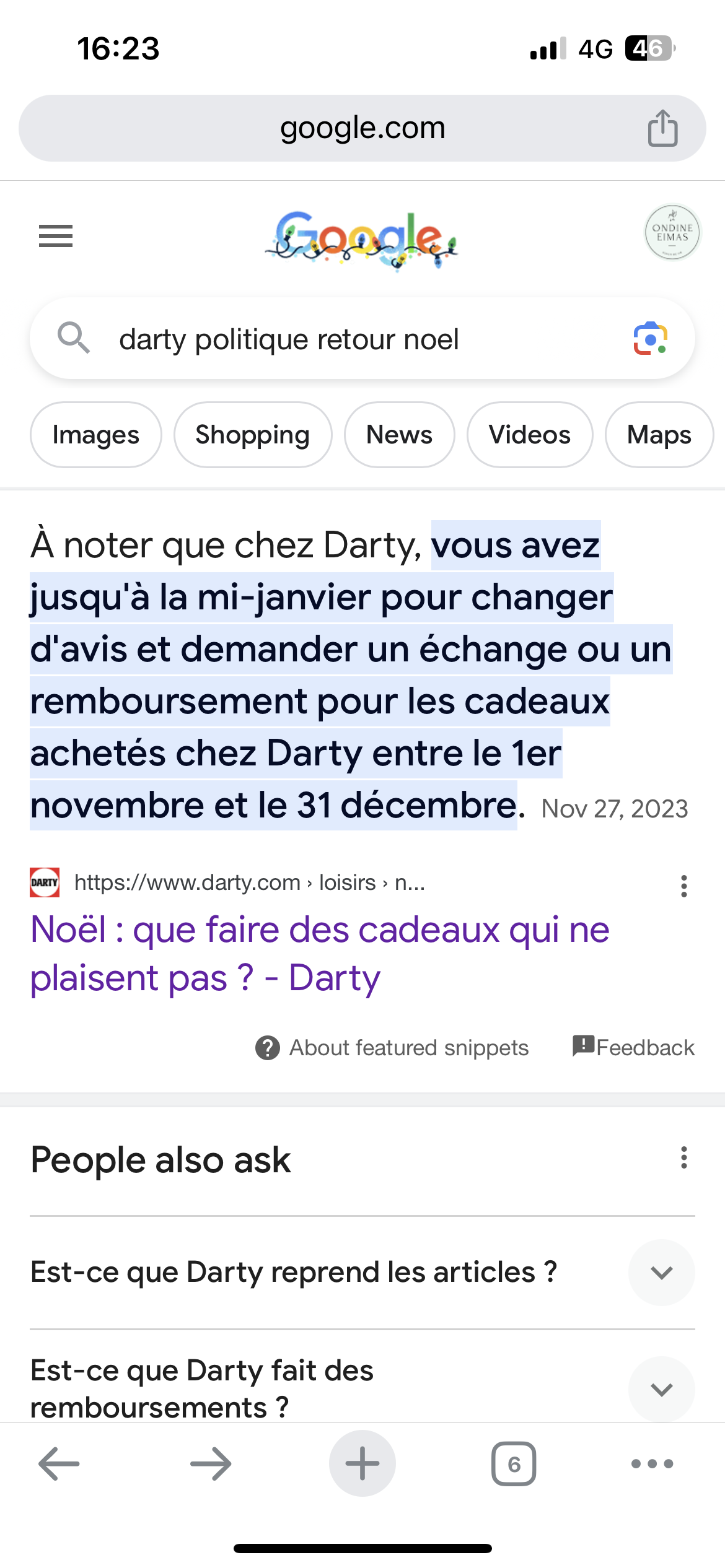725x1568 pixels.
Task: Open the hamburger menu
Action: pos(56,236)
